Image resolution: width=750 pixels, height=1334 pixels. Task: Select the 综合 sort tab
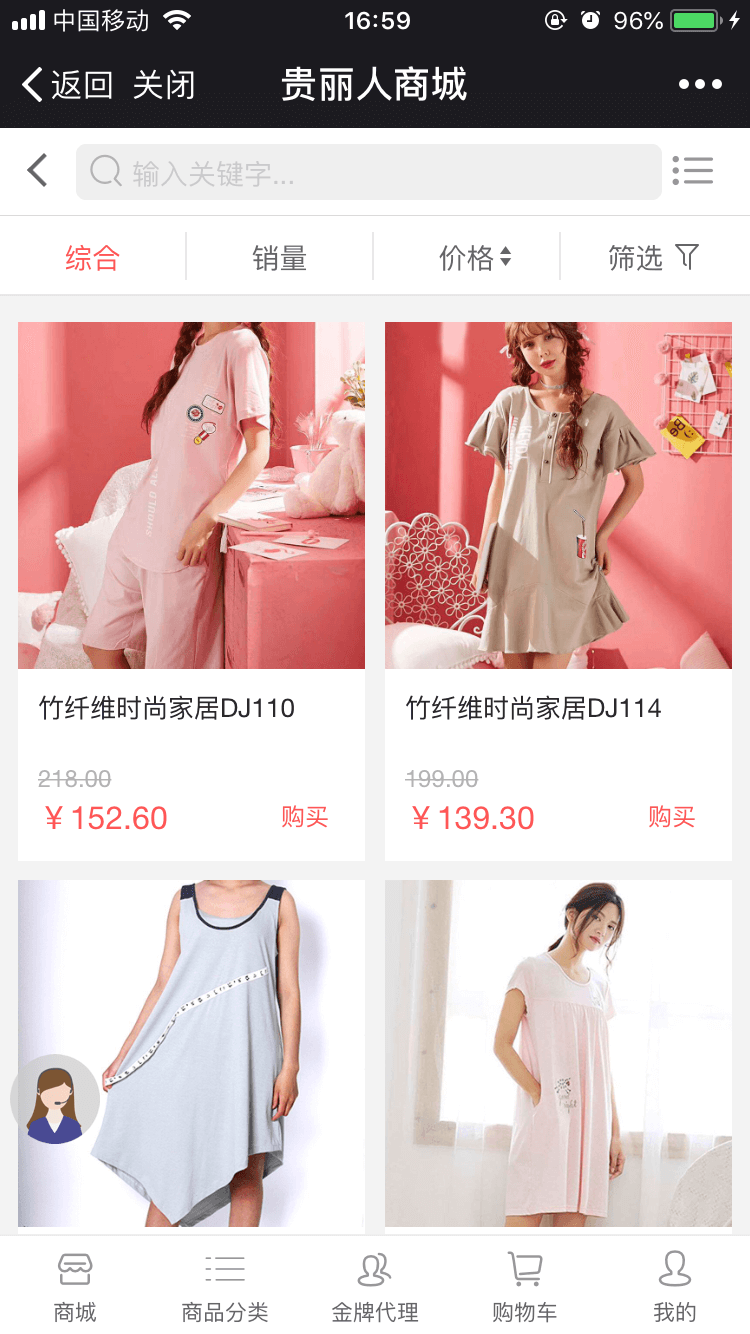click(x=93, y=258)
